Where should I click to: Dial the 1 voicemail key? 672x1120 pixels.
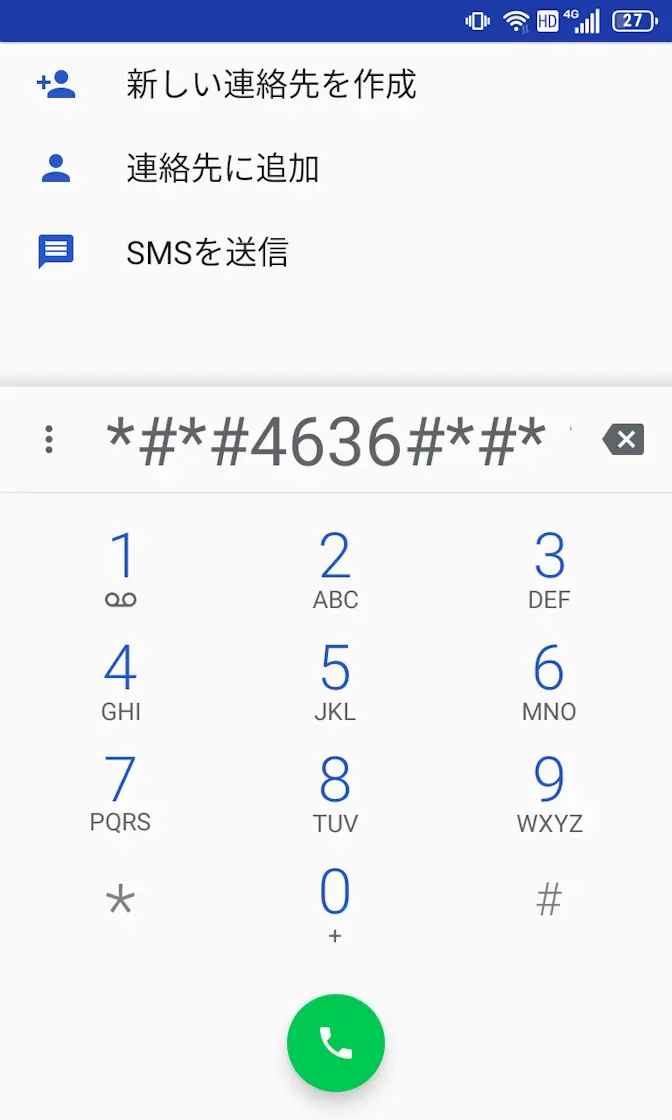tap(121, 570)
